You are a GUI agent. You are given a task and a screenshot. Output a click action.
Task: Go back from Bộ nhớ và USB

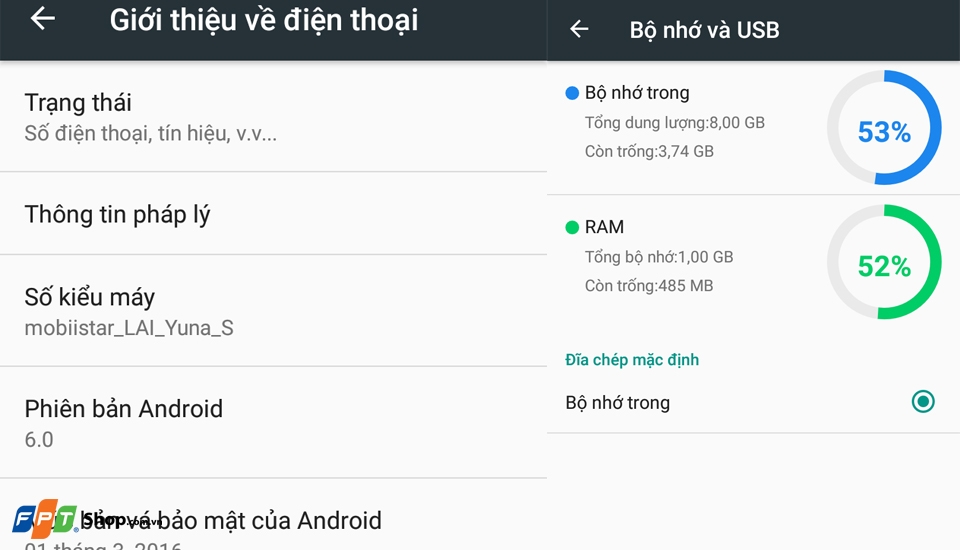click(579, 29)
